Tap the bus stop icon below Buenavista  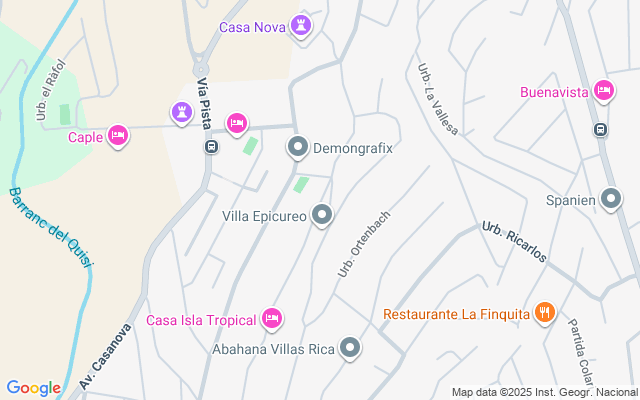coord(600,130)
